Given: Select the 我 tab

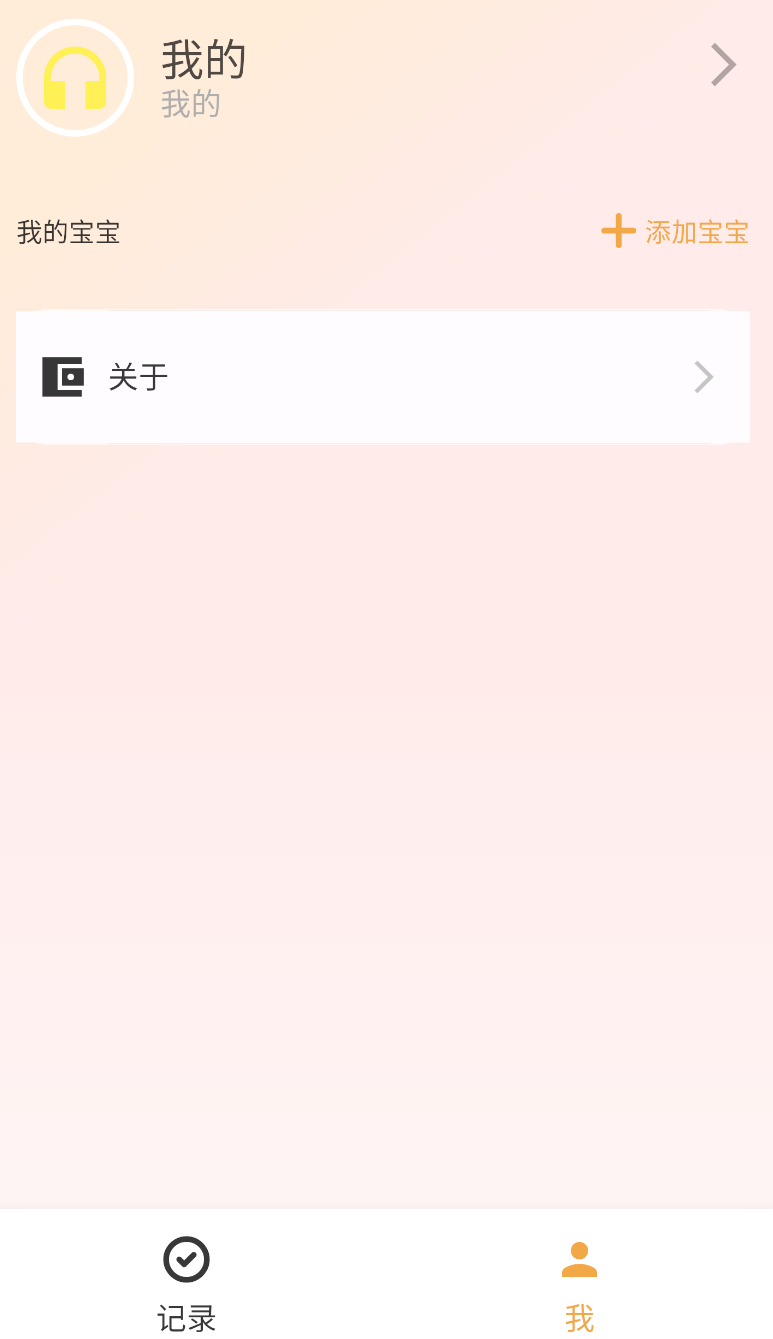Looking at the screenshot, I should 579,1283.
